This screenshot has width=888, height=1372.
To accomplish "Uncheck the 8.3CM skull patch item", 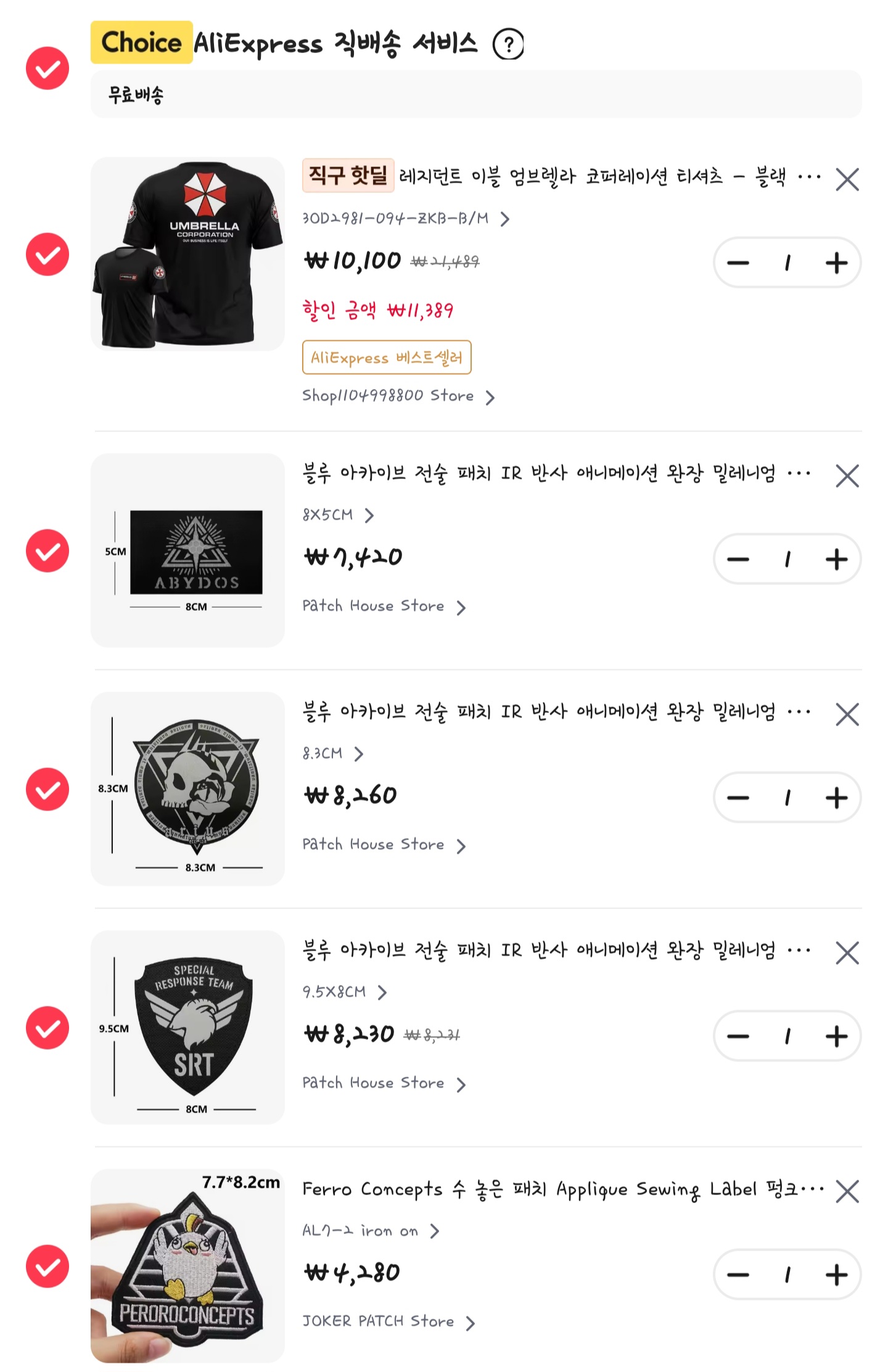I will coord(47,789).
